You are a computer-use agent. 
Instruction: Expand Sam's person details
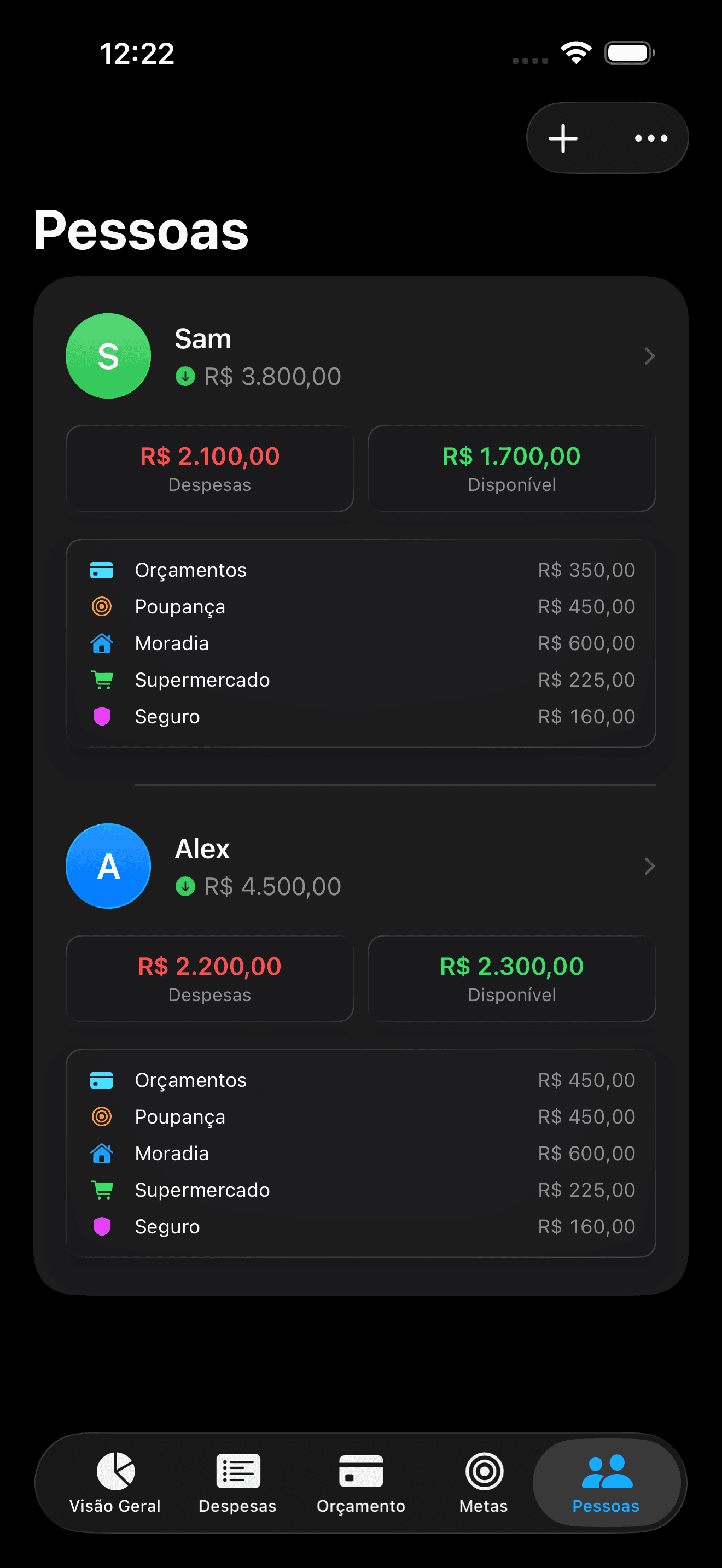click(649, 356)
